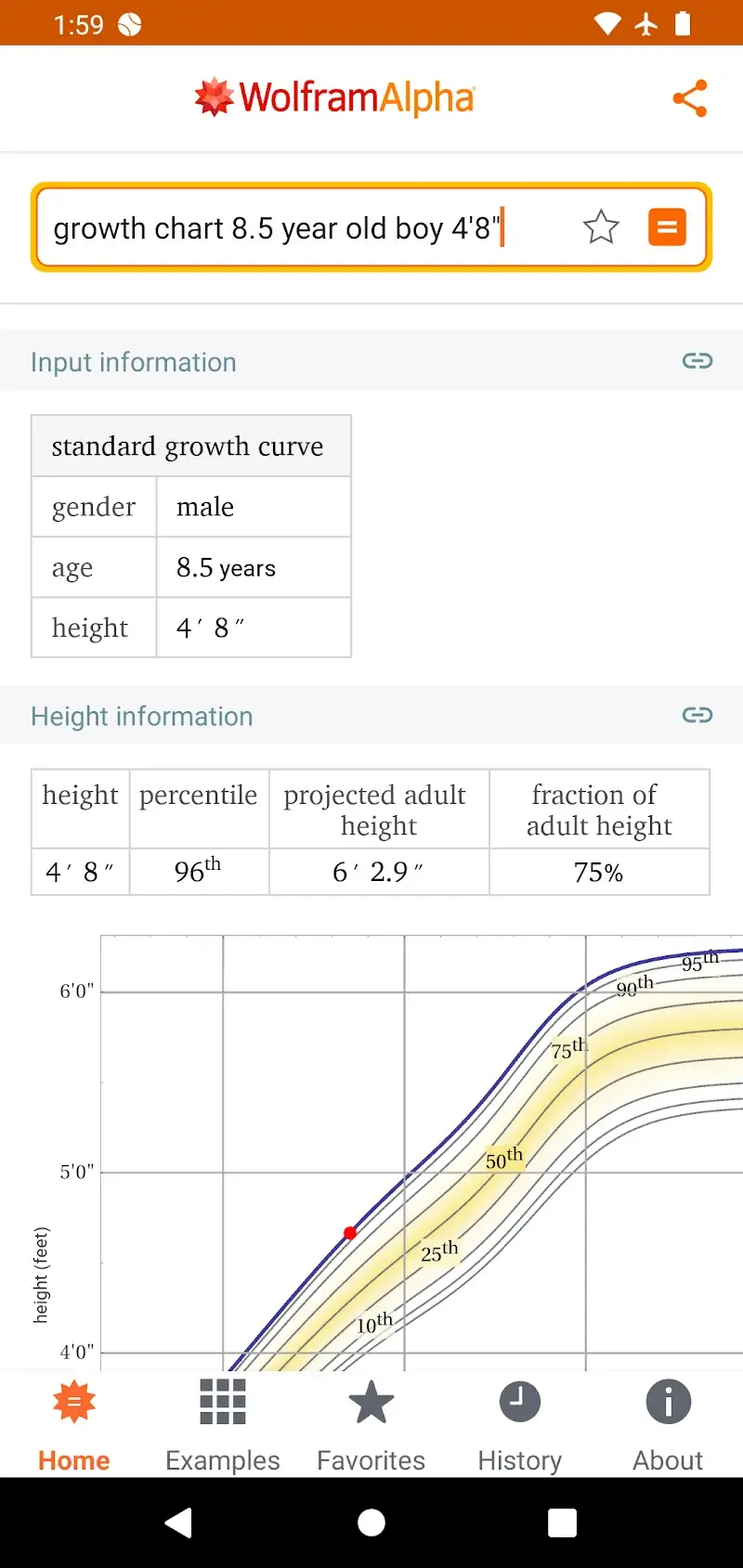Viewport: 743px width, 1568px height.
Task: Tap the orange compute button
Action: (x=667, y=227)
